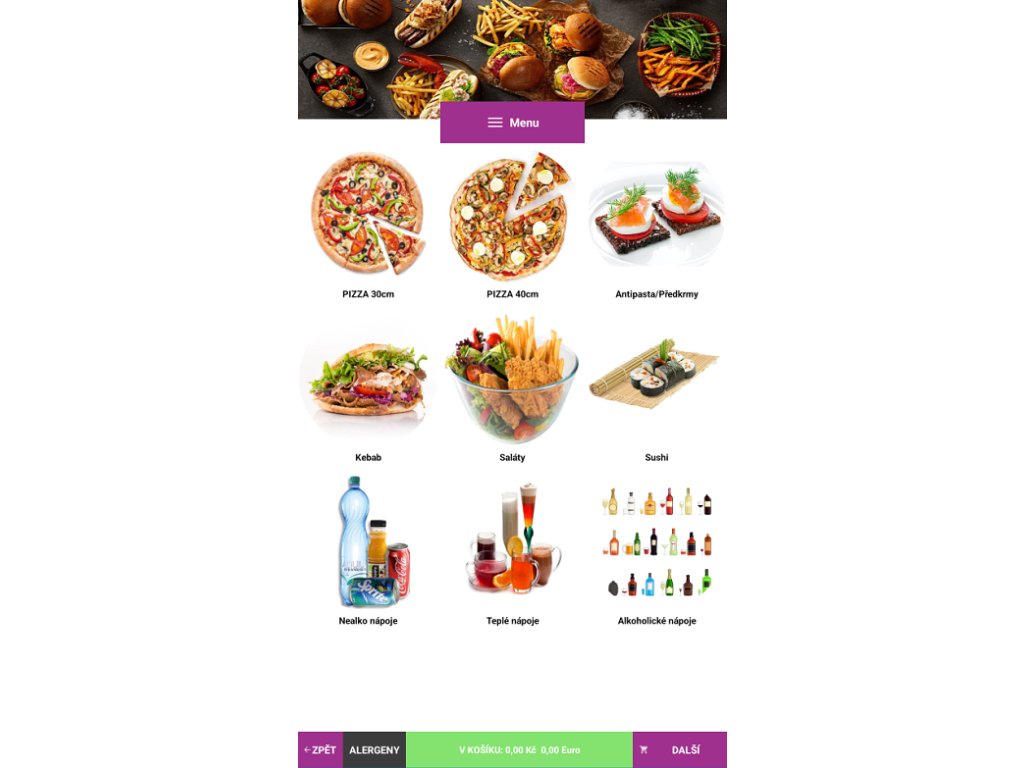1024x768 pixels.
Task: Go back with the ZPĚT button
Action: [321, 750]
